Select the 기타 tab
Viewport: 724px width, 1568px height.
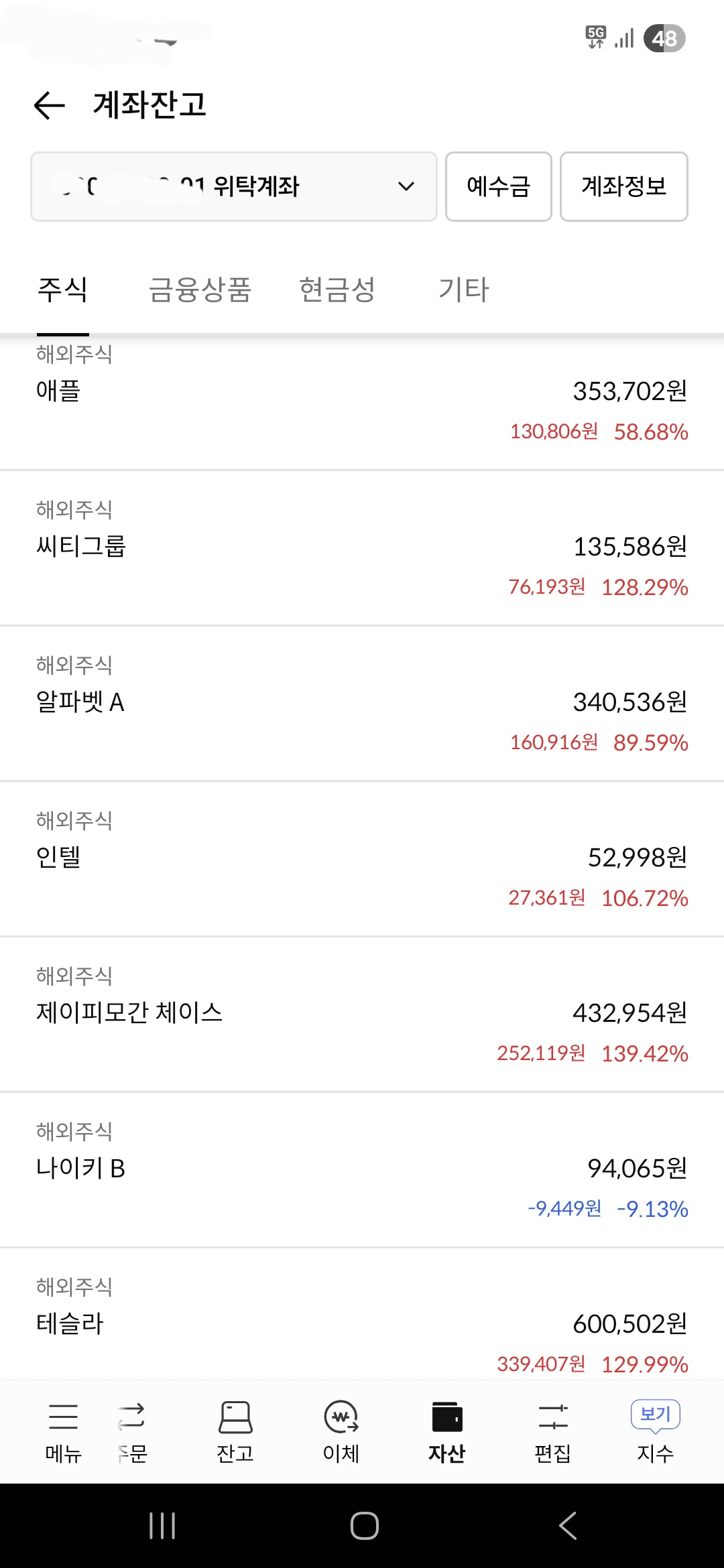tap(463, 289)
